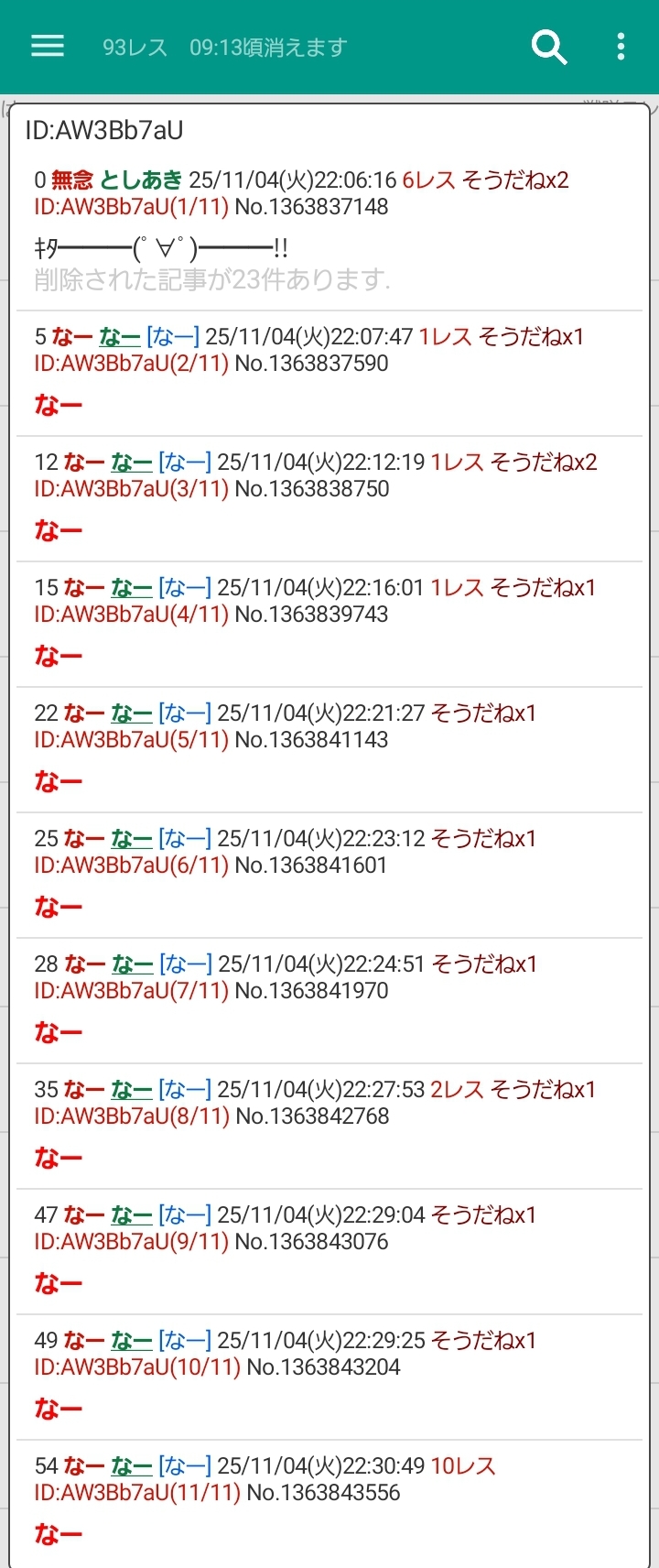Tap そうだねx1 on post 47
The image size is (659, 1568).
[x=483, y=1214]
